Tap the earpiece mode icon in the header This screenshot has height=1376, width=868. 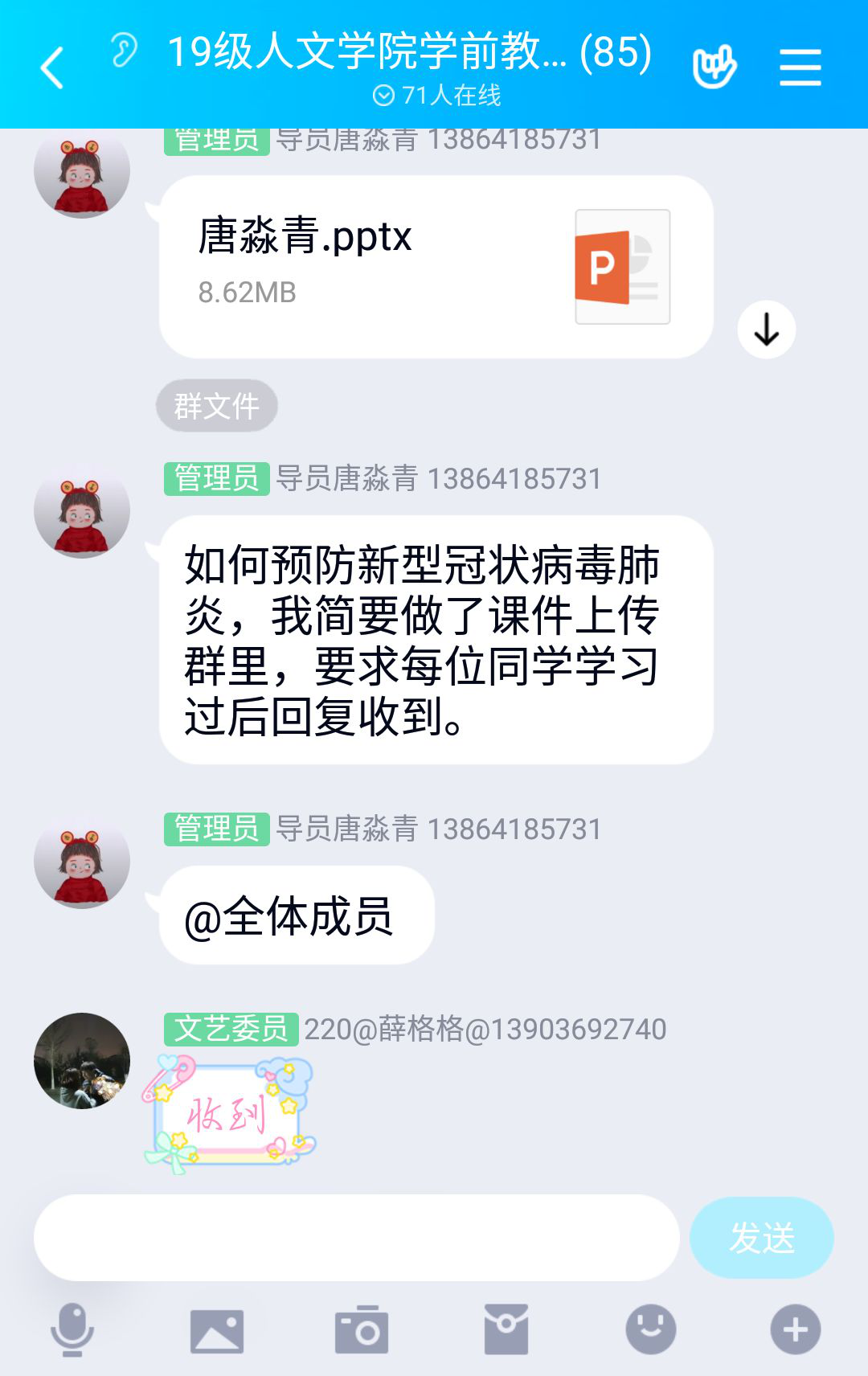[124, 50]
